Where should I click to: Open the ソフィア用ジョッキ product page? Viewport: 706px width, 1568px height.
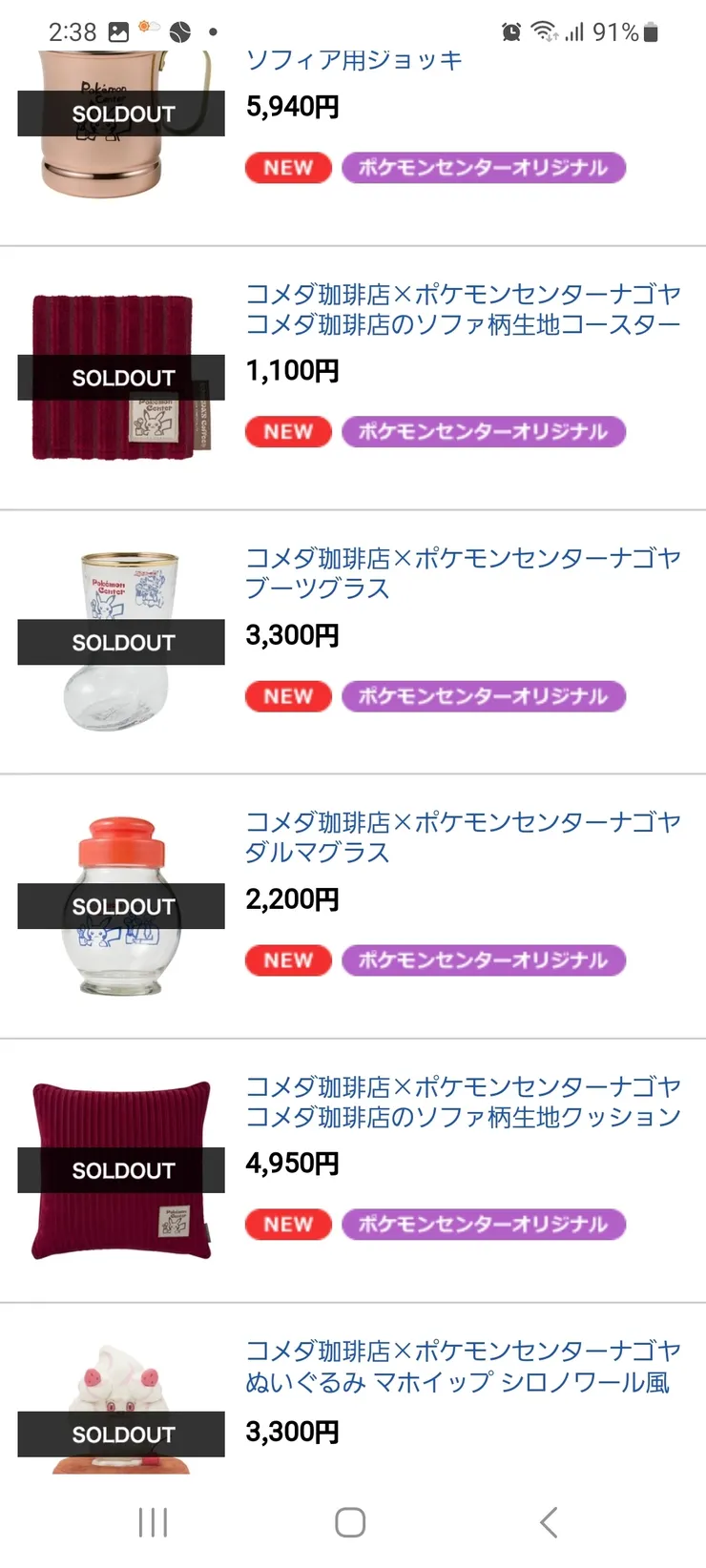coord(354,59)
